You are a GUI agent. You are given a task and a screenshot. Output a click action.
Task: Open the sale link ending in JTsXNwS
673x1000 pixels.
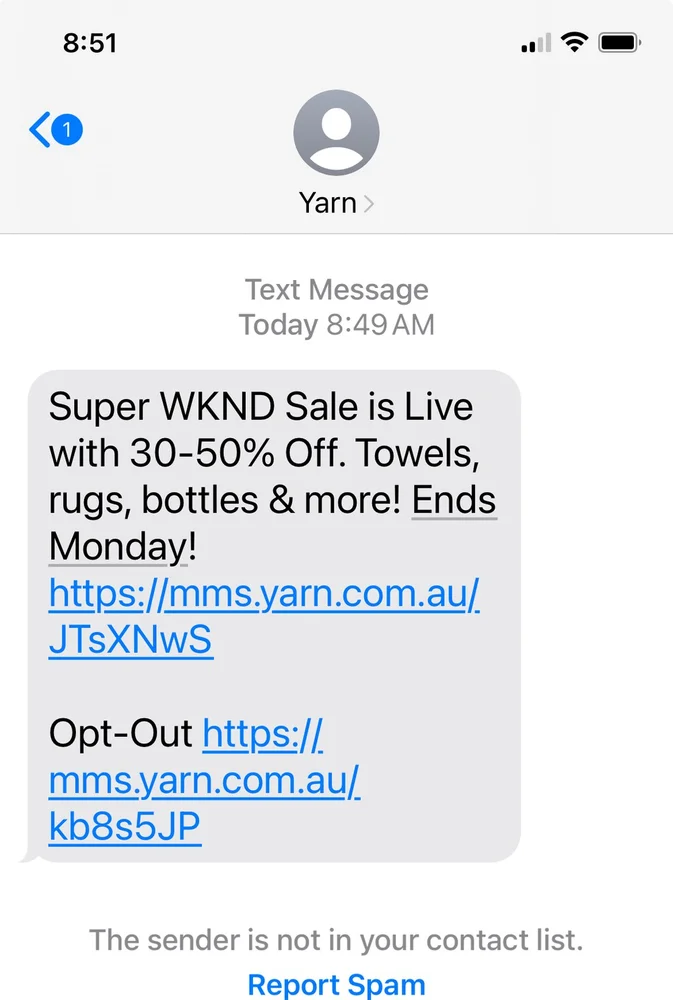[x=264, y=595]
